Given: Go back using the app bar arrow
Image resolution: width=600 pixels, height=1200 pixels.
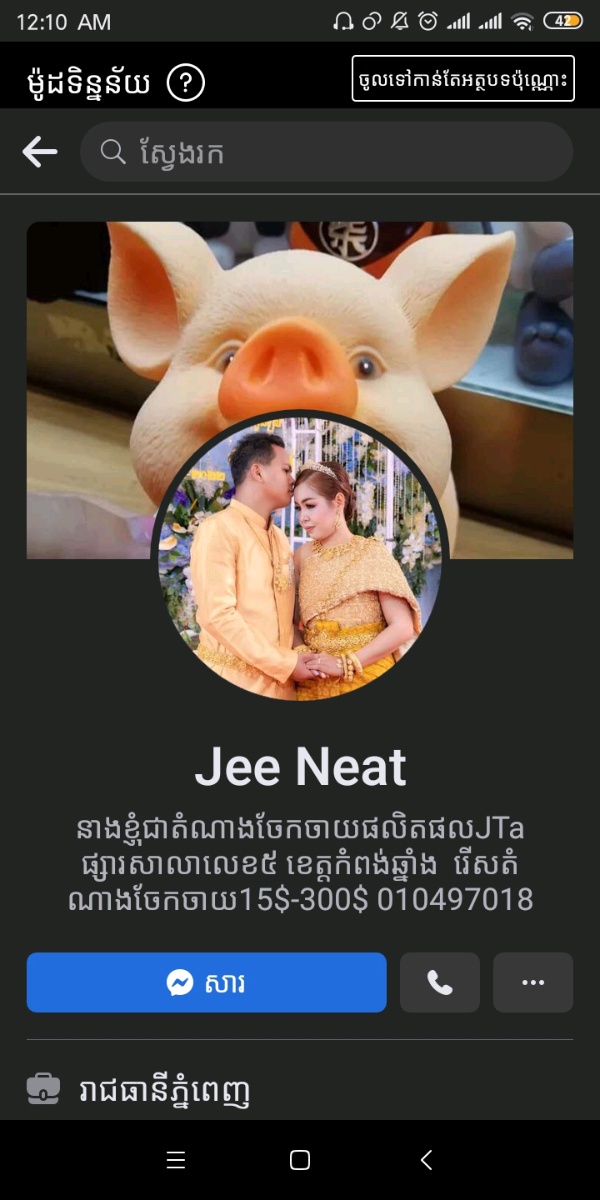Looking at the screenshot, I should coord(40,152).
